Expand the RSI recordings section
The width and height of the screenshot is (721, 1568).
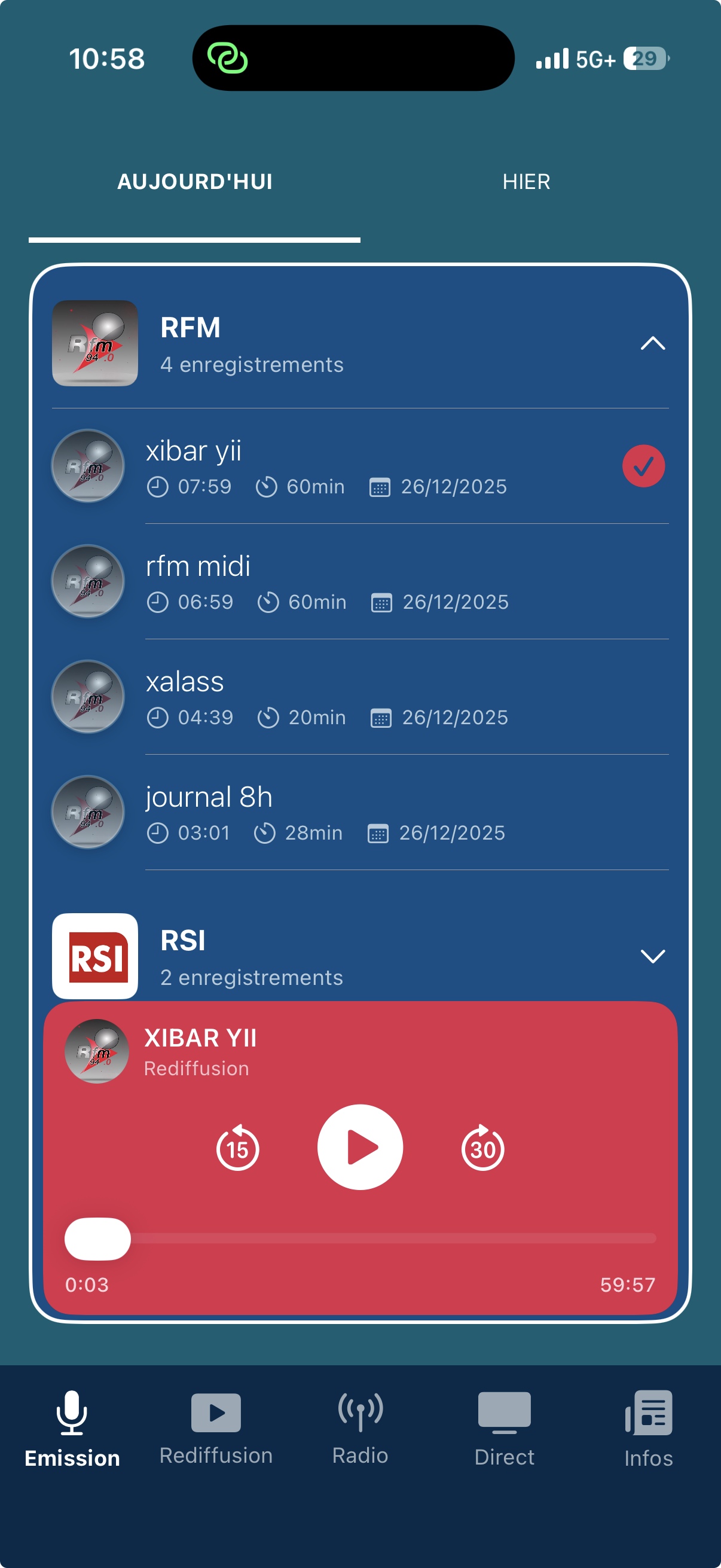pos(652,956)
